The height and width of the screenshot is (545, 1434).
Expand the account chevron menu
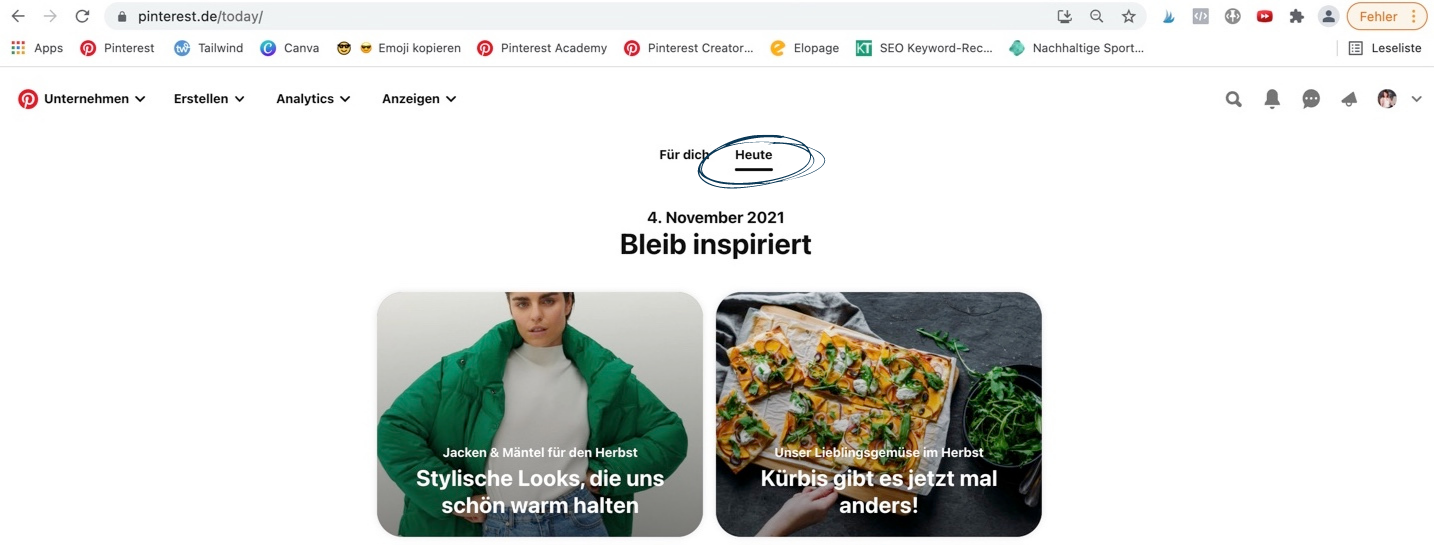[1416, 99]
